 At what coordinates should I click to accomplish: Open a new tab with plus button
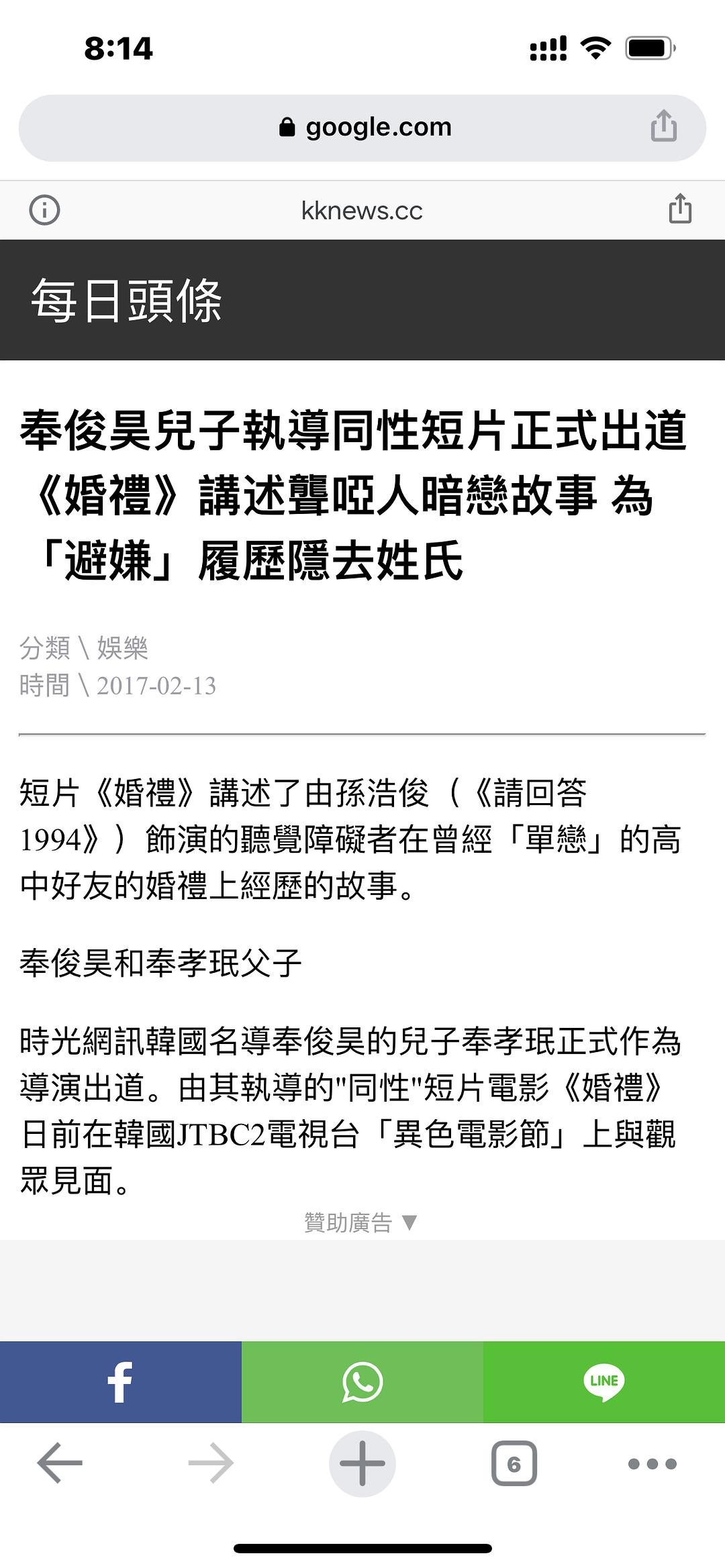362,1463
